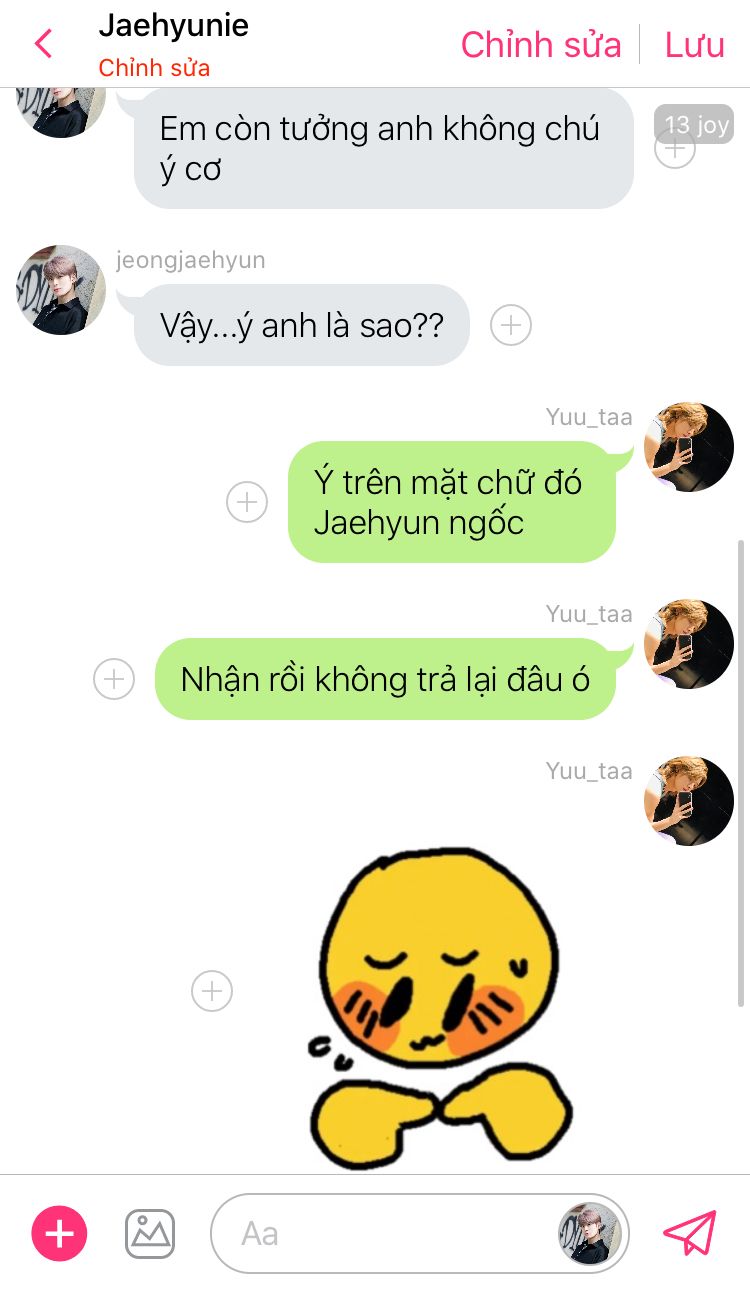This screenshot has height=1294, width=750.
Task: Tap plus beside "Ý trên mặt chữ đó" message
Action: pyautogui.click(x=247, y=501)
